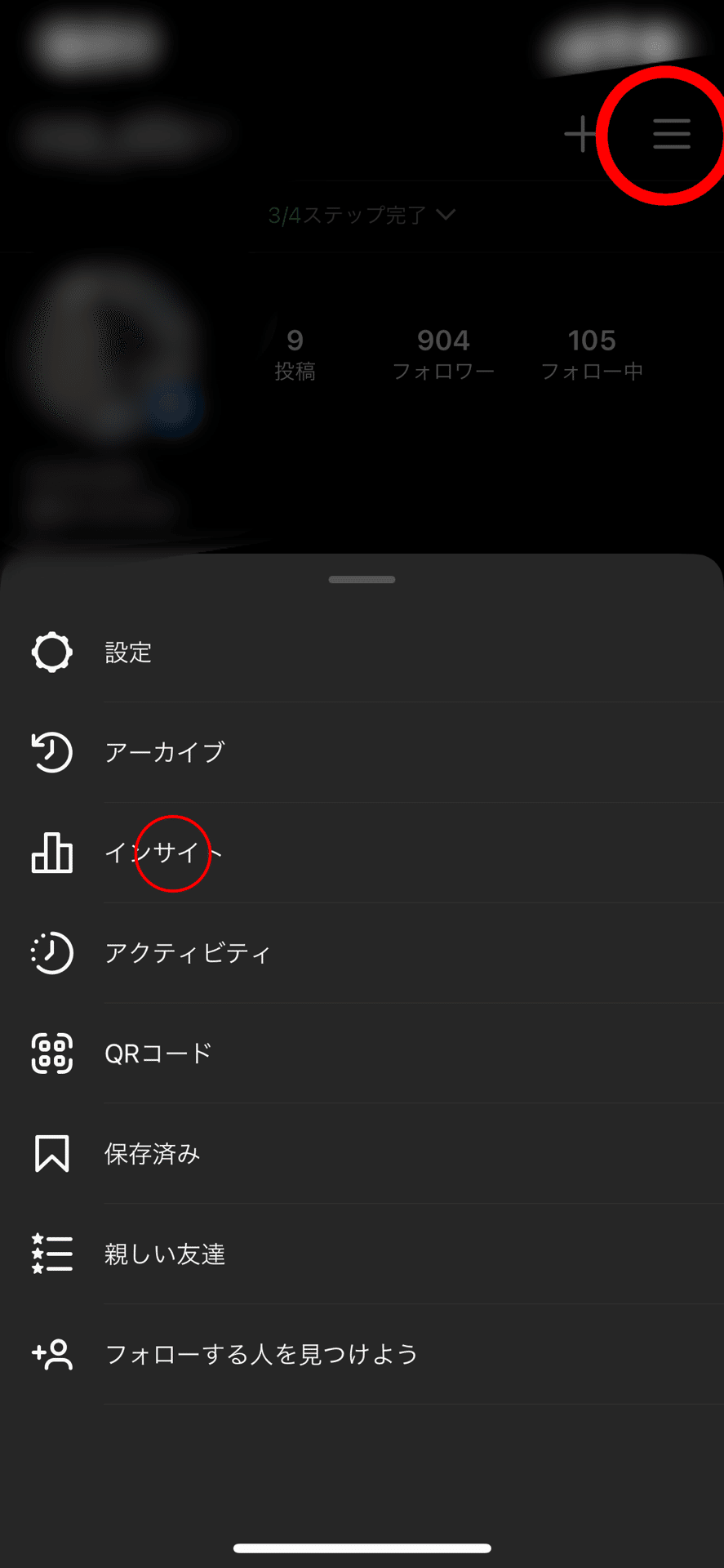This screenshot has height=1568, width=724.
Task: Tap the bottom sheet drag handle
Action: coord(362,580)
